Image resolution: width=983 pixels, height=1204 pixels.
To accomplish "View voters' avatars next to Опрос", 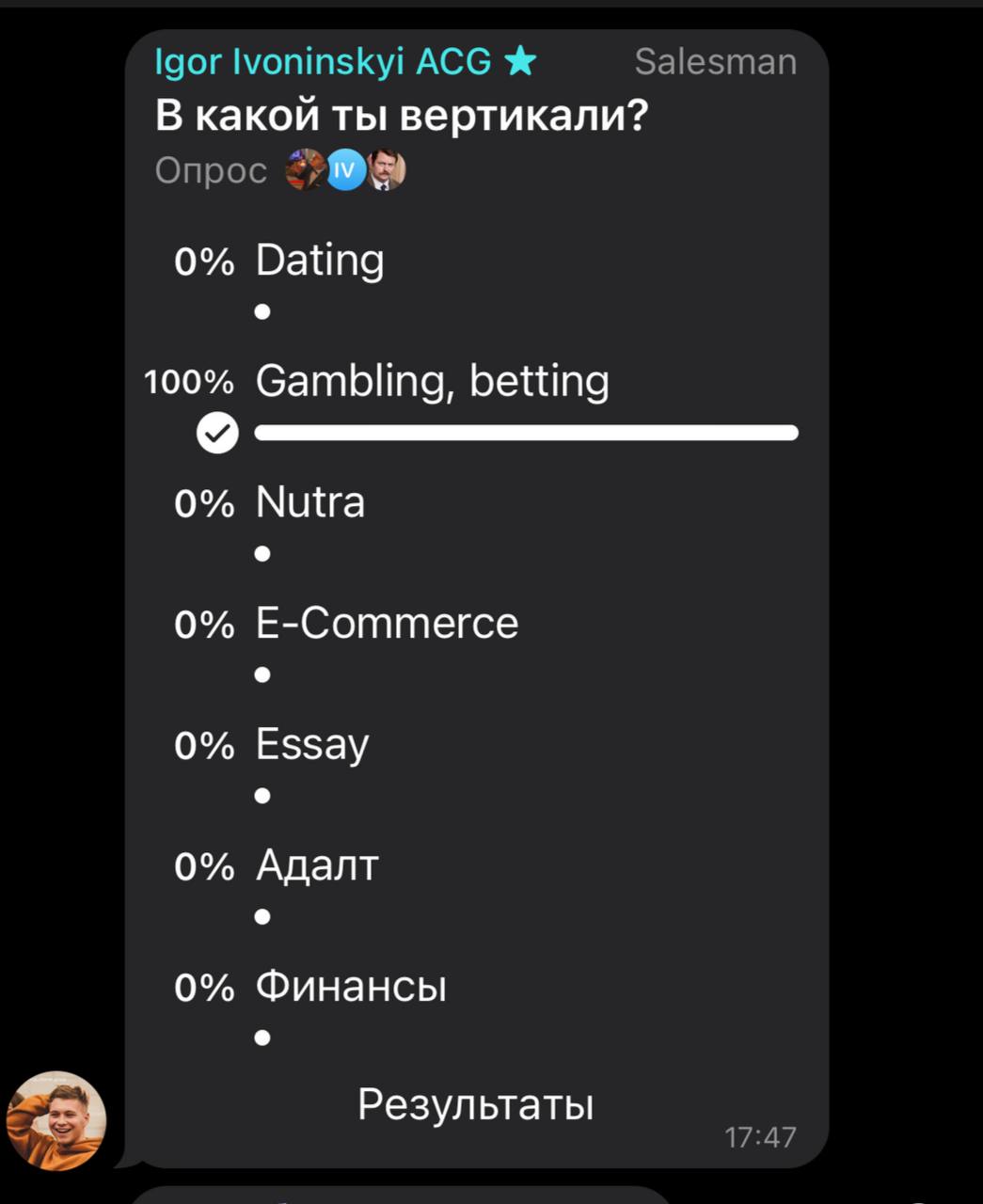I will [345, 170].
